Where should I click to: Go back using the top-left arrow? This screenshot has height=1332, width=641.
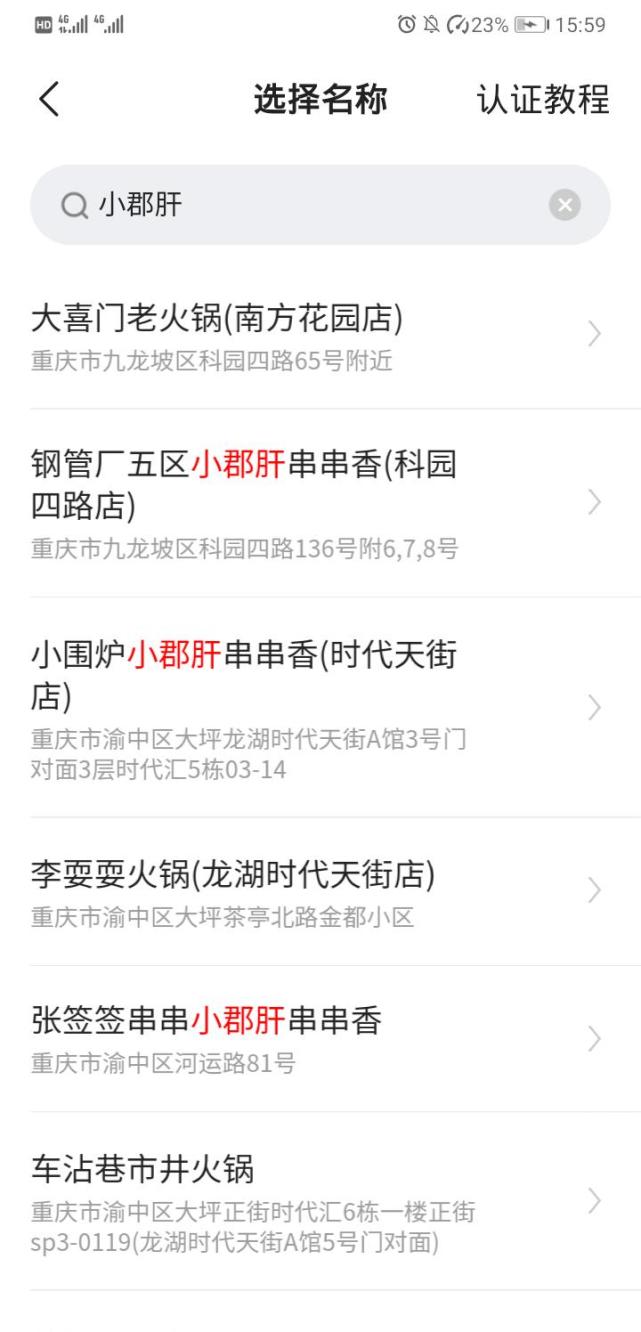point(49,100)
